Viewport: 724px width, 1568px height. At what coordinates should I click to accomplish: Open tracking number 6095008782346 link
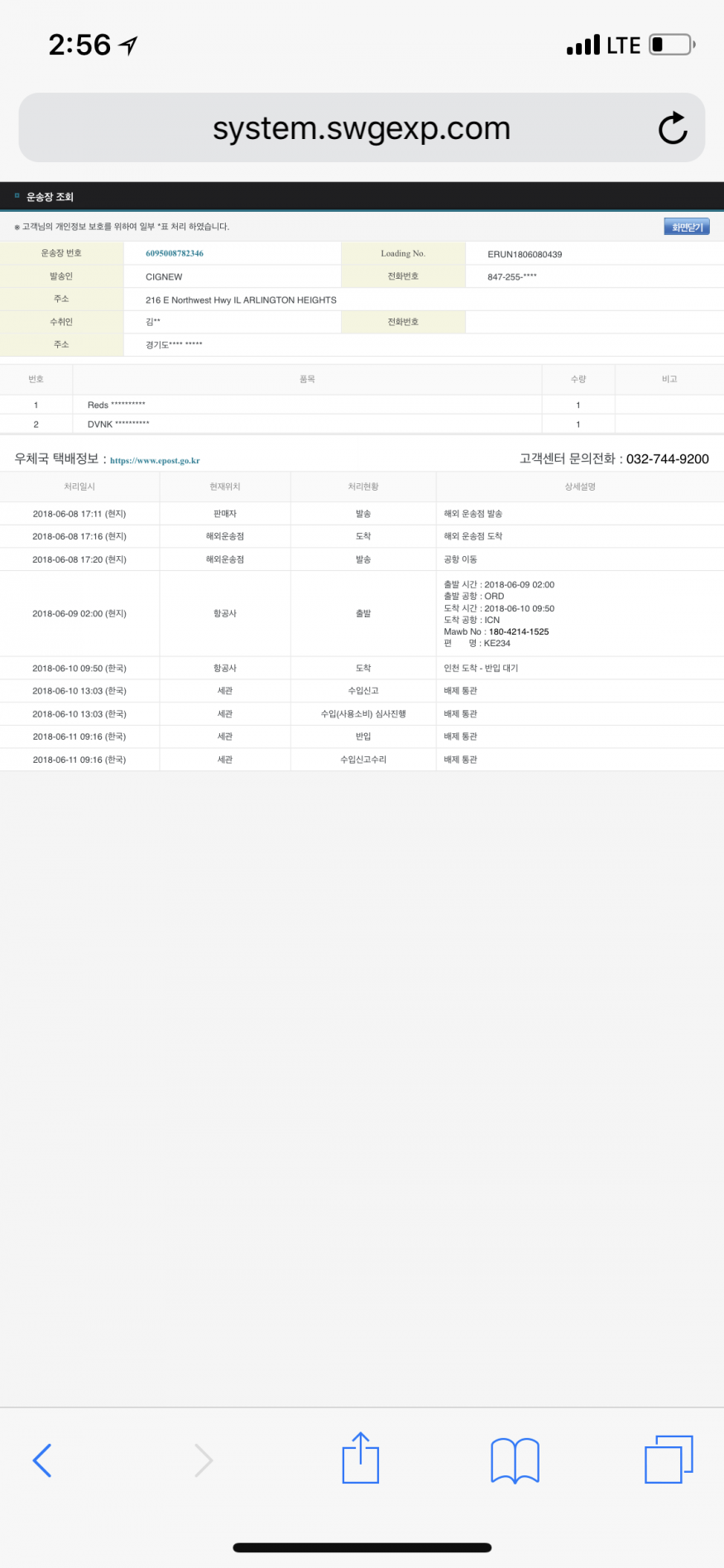175,253
